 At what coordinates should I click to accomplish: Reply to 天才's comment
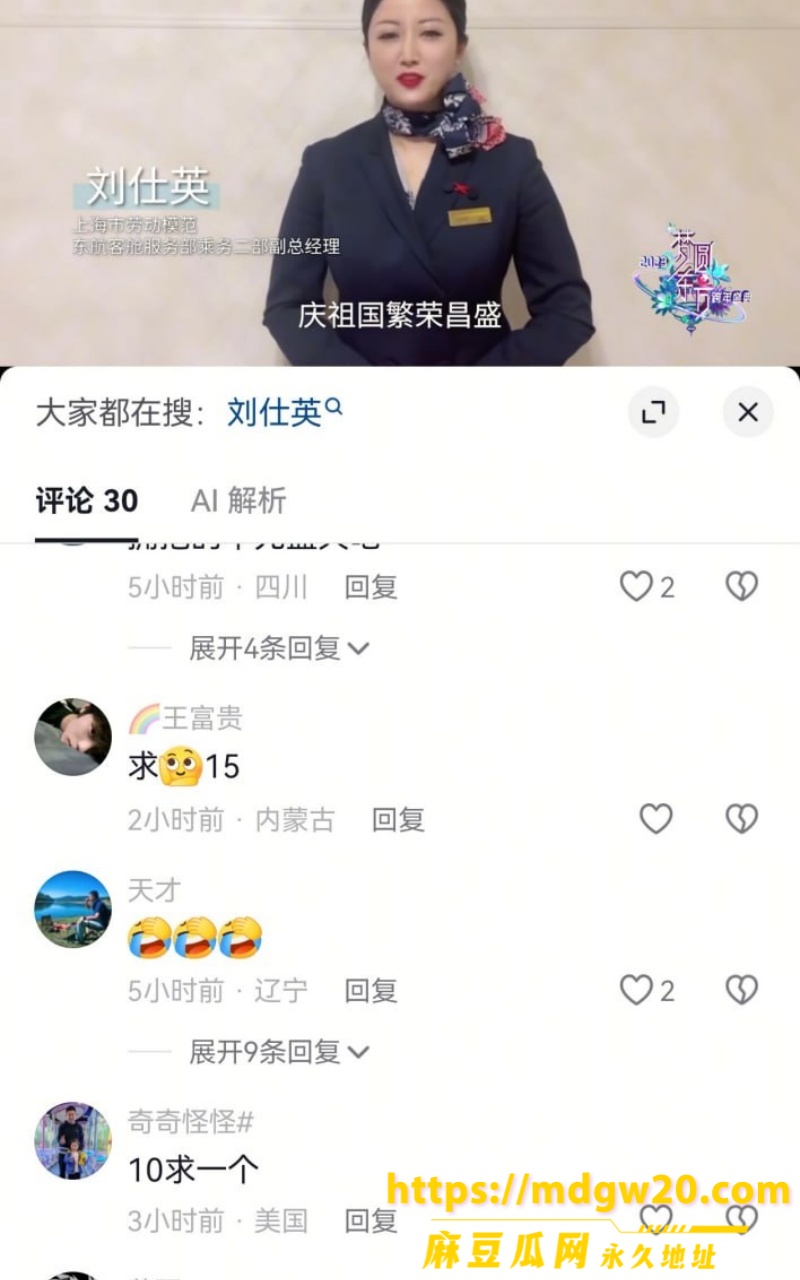coord(371,991)
